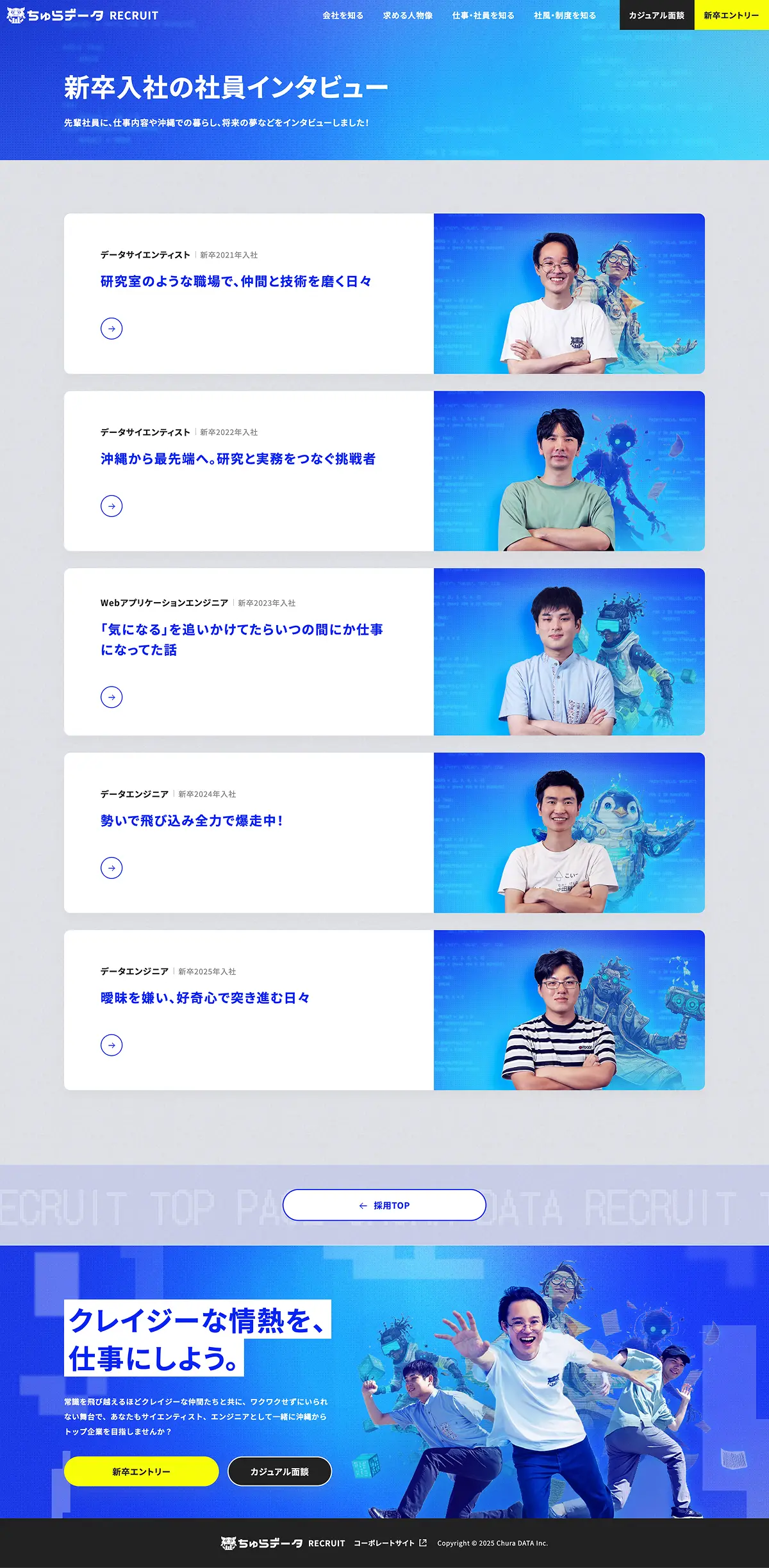Tap the ちゅらデータ RECRUIT logo in header
This screenshot has width=769, height=1568.
82,15
